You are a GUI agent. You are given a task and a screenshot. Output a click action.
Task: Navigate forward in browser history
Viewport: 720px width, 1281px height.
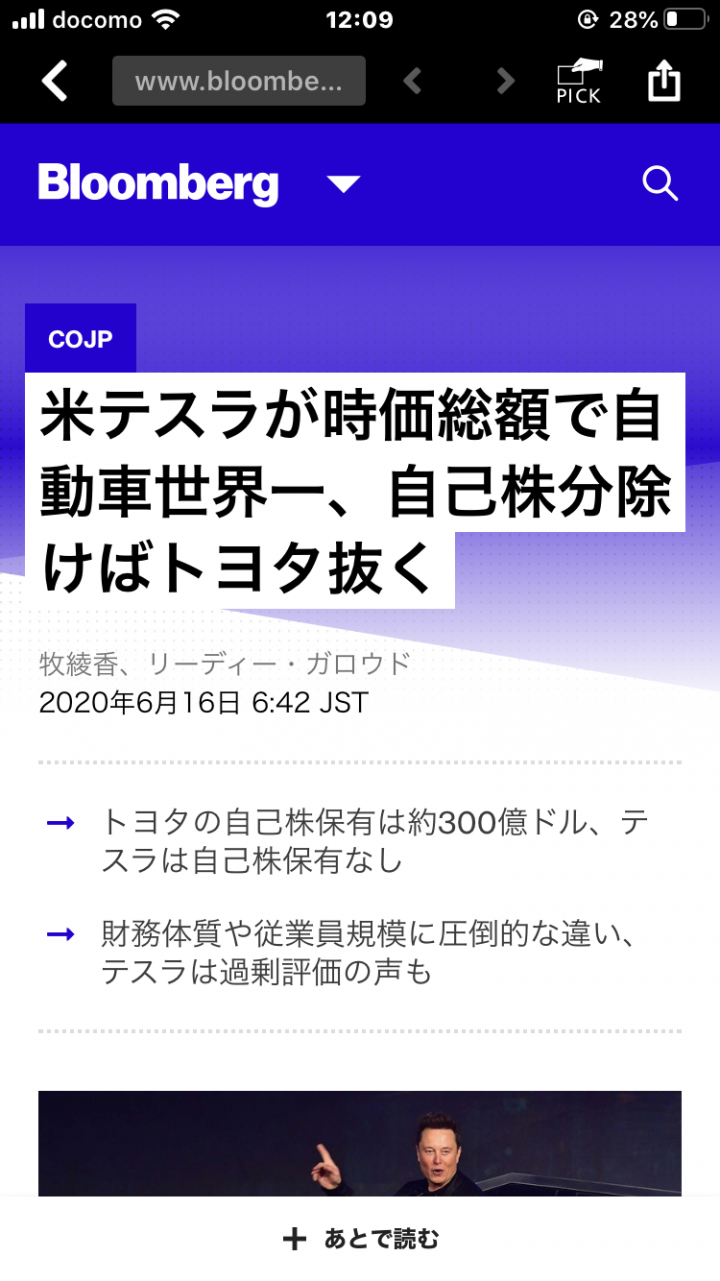pos(505,81)
